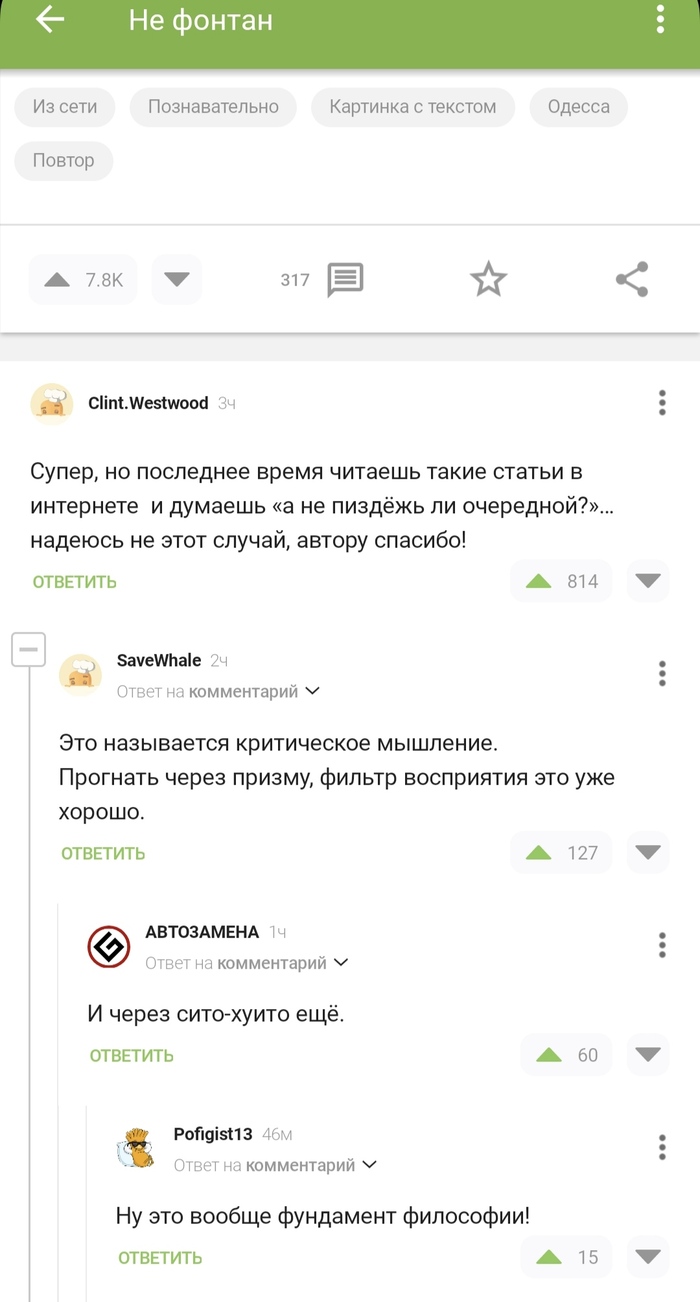
Task: Collapse the SaveWhale reply thread
Action: click(x=28, y=650)
